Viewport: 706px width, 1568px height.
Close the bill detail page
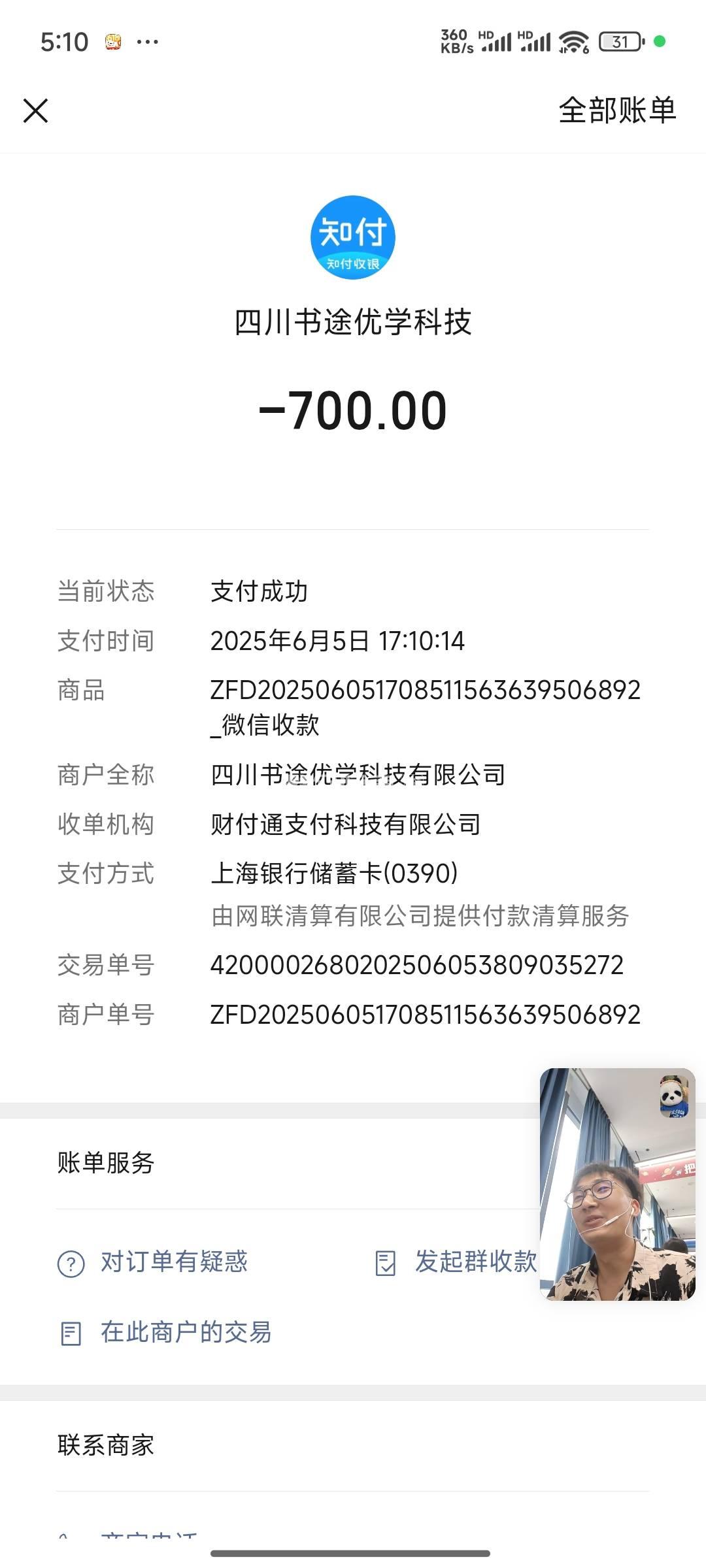click(36, 110)
